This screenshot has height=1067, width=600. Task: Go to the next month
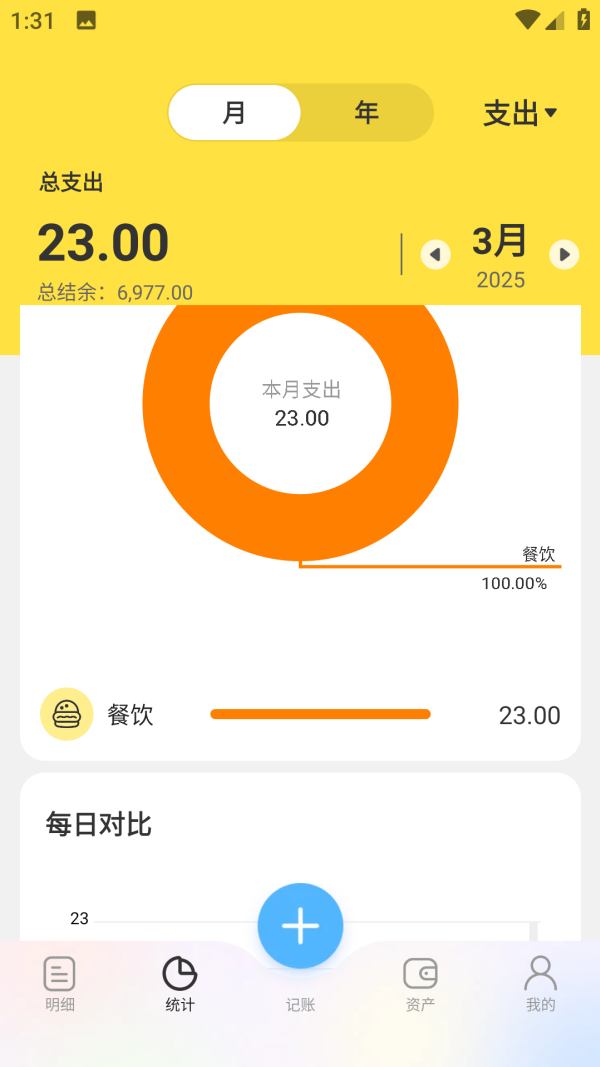point(564,255)
